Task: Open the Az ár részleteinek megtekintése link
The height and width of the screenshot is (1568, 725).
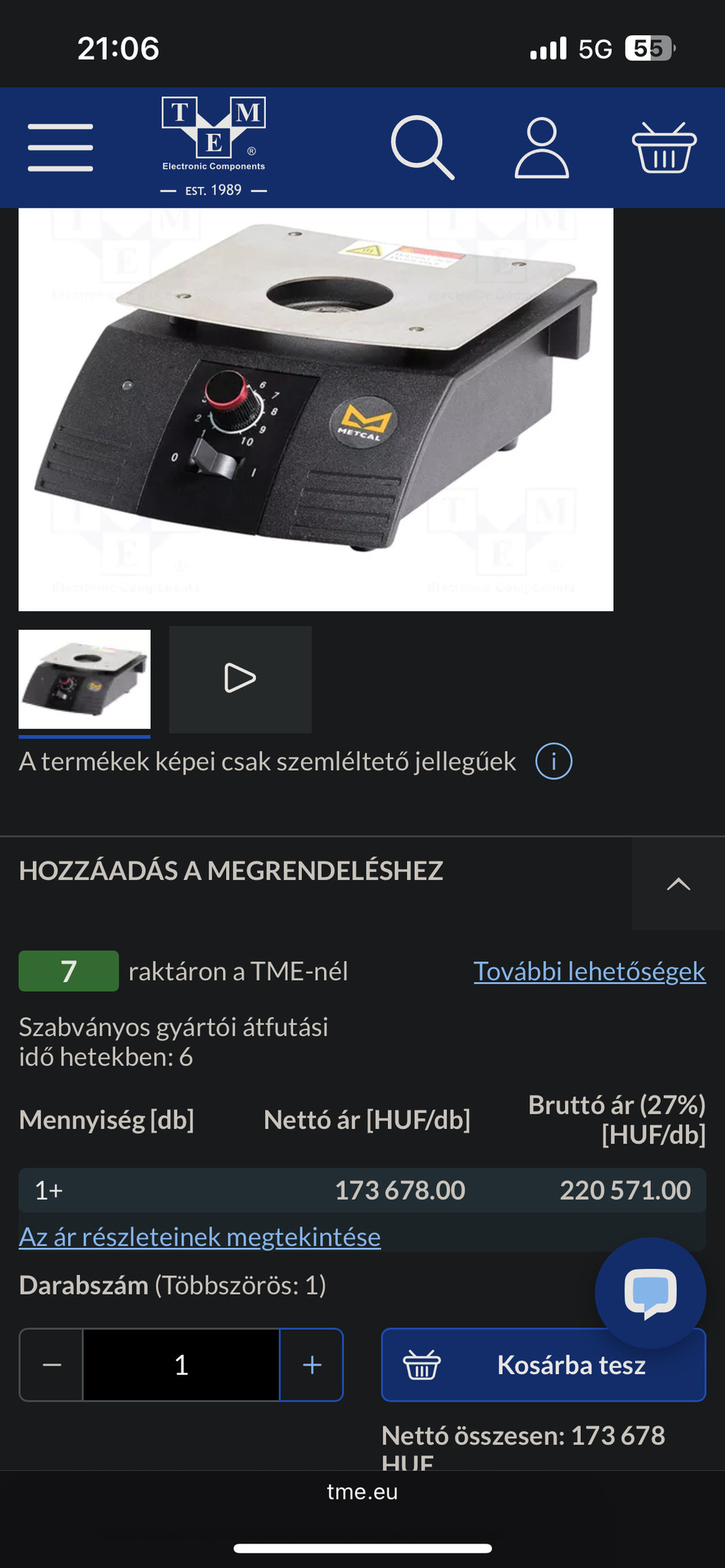Action: click(x=200, y=1237)
